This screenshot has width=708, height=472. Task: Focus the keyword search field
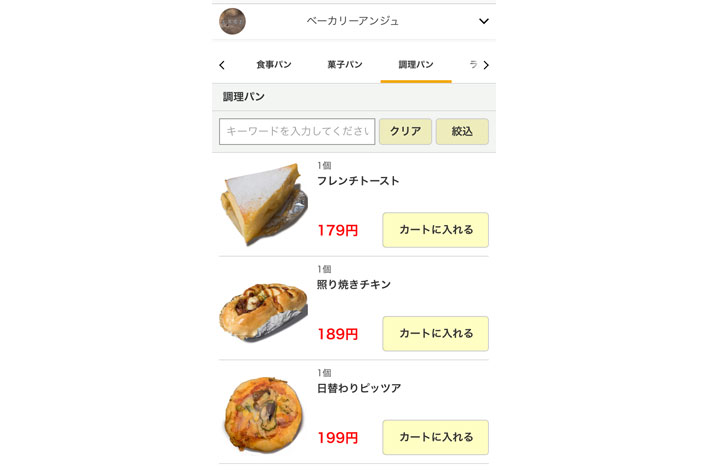[297, 132]
